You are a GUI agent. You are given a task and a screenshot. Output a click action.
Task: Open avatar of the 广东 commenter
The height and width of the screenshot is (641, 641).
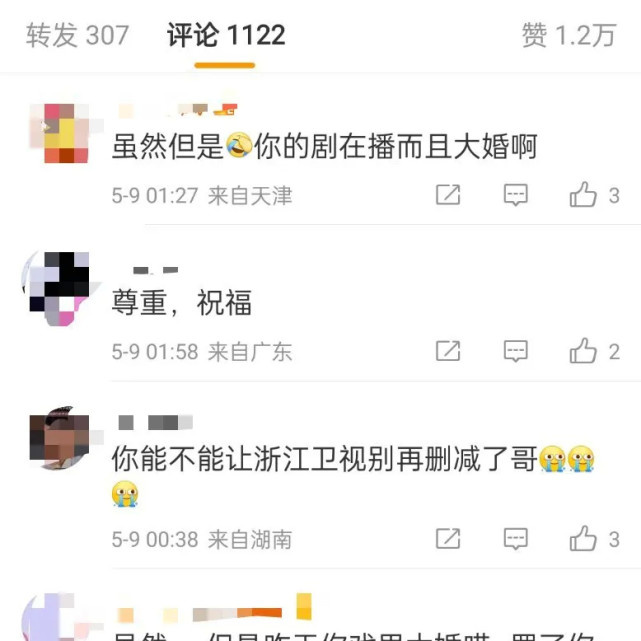click(x=58, y=288)
